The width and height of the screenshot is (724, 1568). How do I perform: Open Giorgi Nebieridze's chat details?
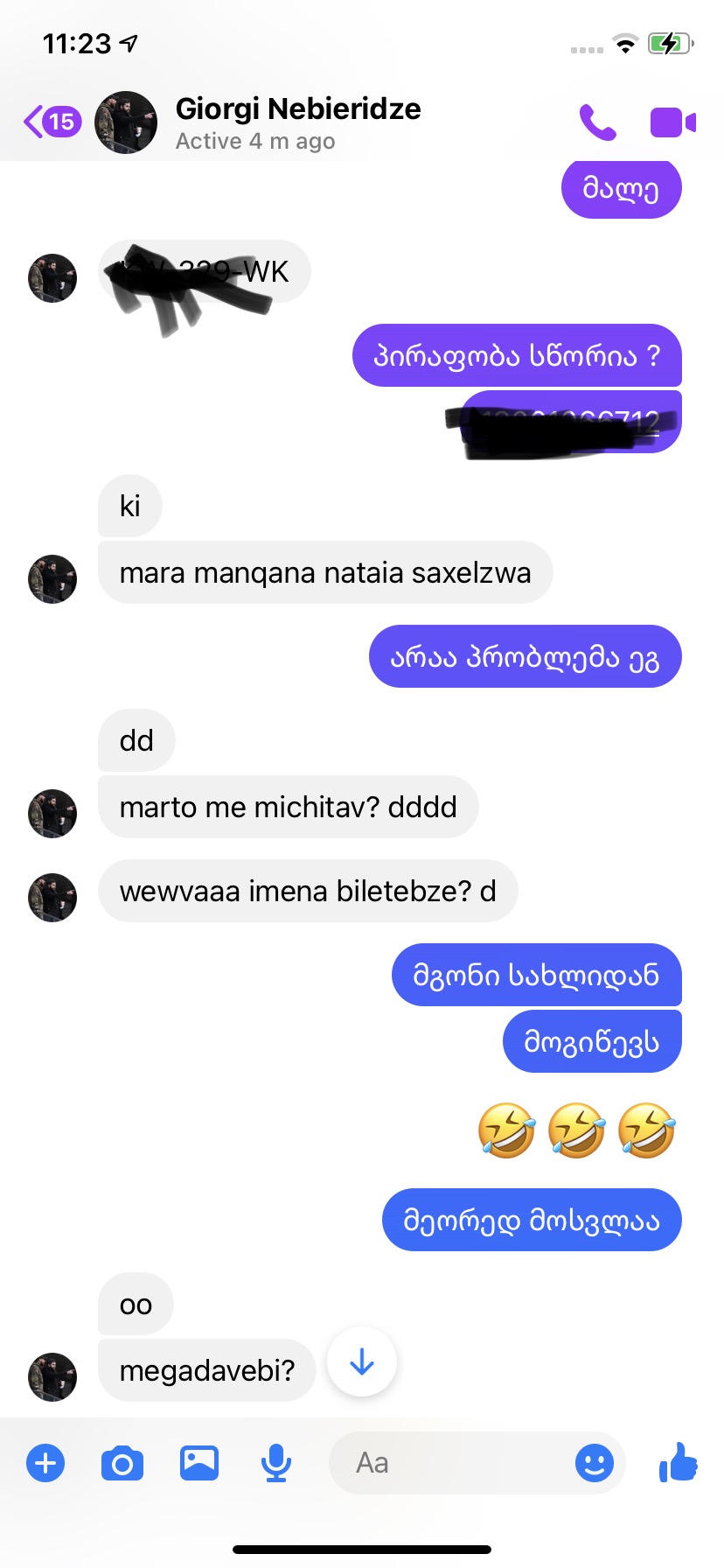click(297, 122)
